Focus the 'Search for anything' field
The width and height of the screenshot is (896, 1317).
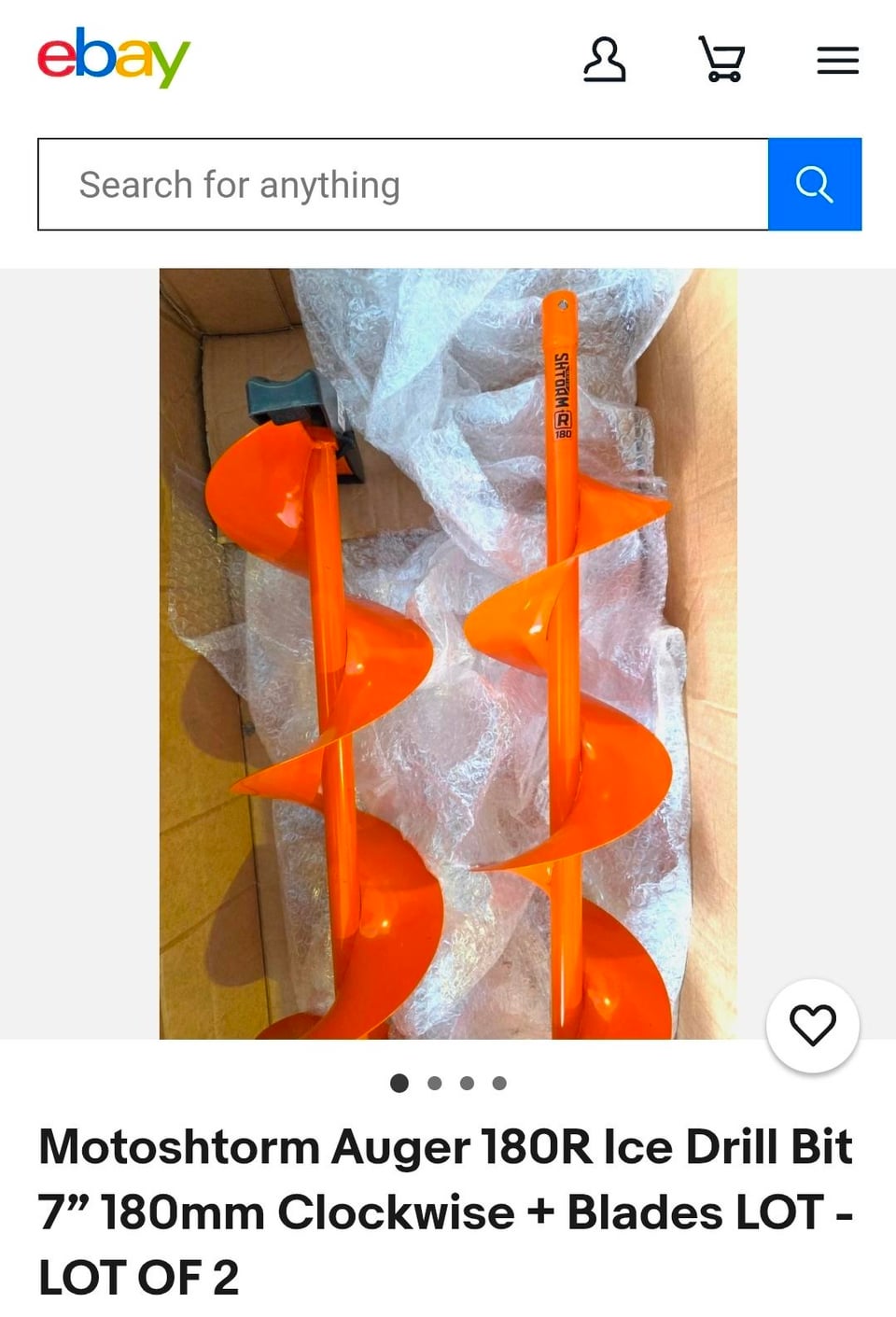coord(402,185)
